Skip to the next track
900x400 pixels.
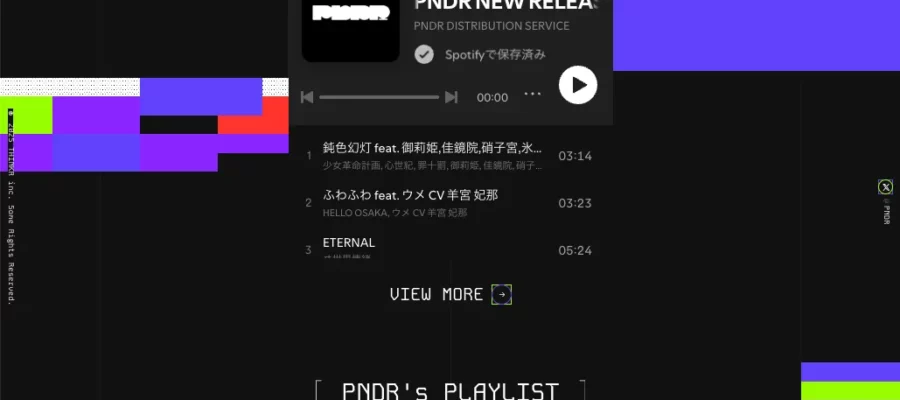coord(451,97)
